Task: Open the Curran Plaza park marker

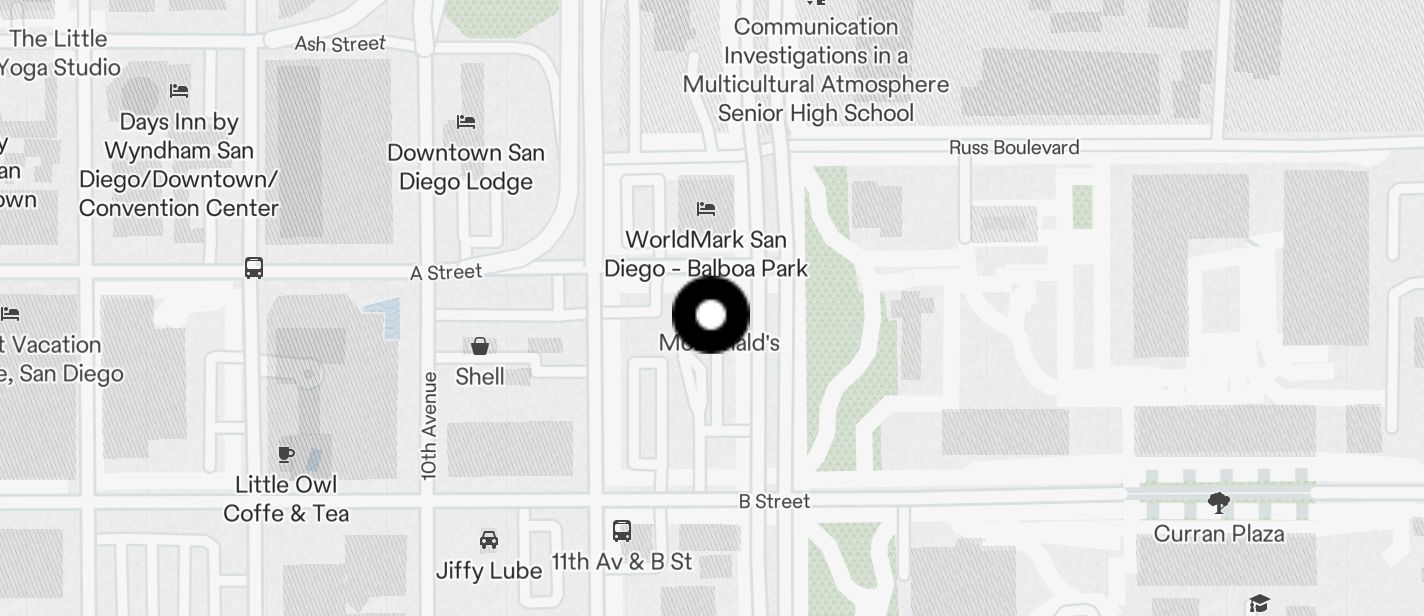Action: [1218, 503]
